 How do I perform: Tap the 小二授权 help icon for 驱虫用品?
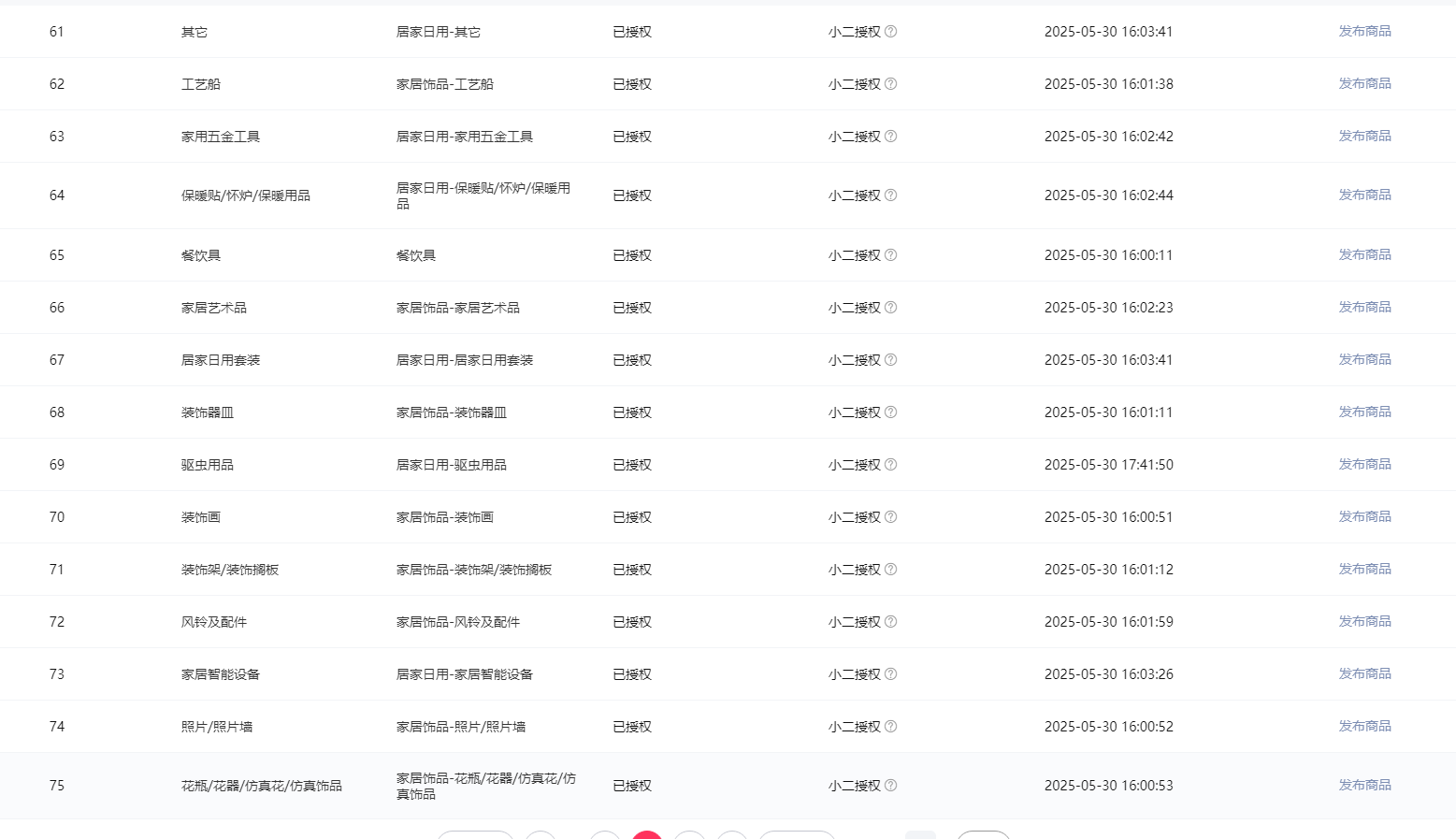click(890, 464)
